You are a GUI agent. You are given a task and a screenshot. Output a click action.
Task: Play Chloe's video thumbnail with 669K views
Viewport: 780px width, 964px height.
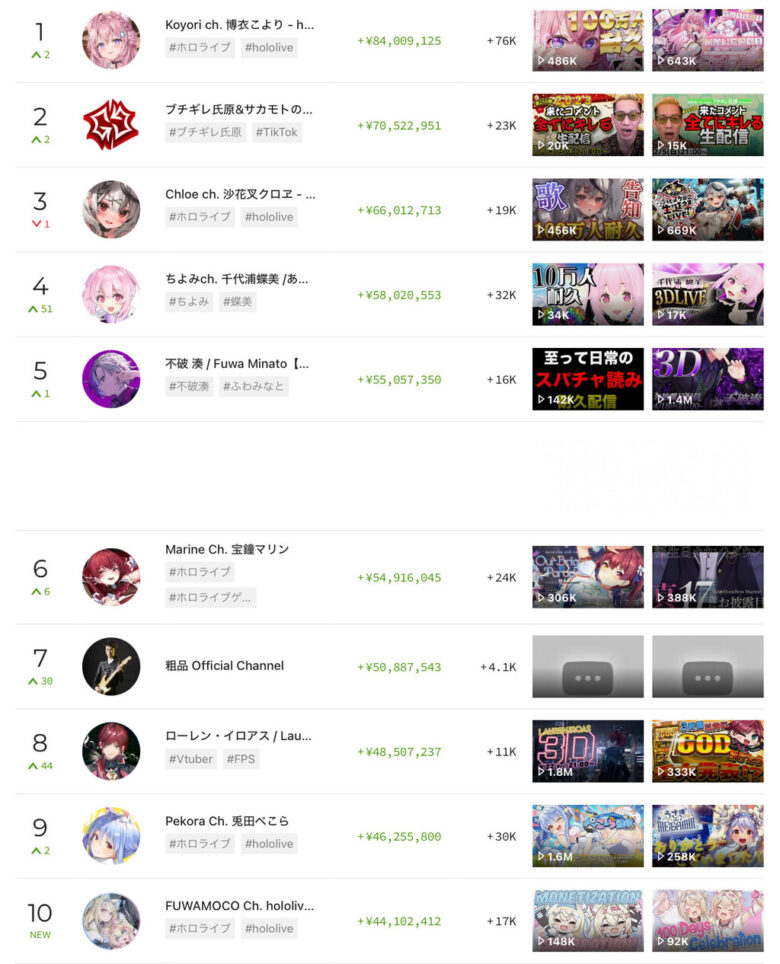click(707, 210)
